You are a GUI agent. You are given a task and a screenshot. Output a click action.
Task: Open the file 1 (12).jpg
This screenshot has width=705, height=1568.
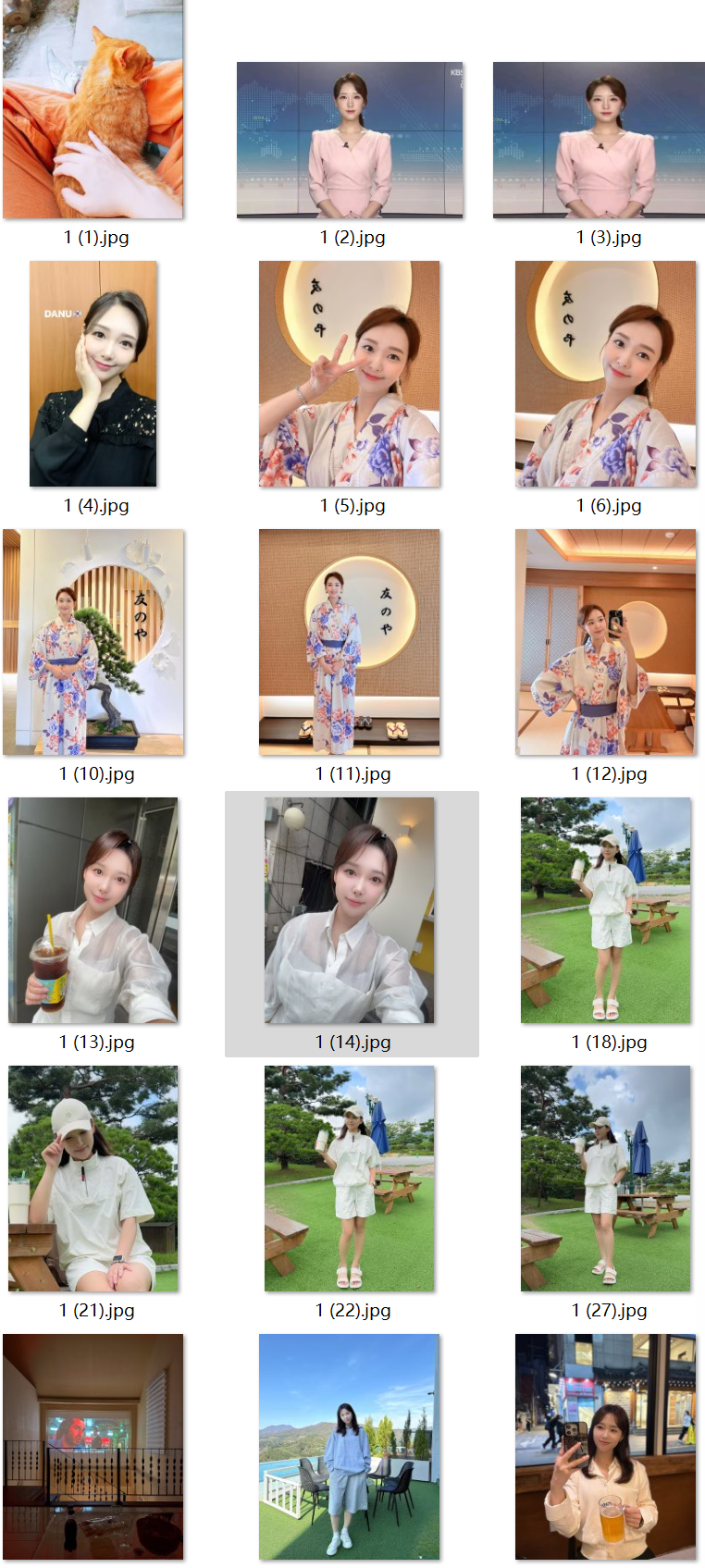(606, 642)
